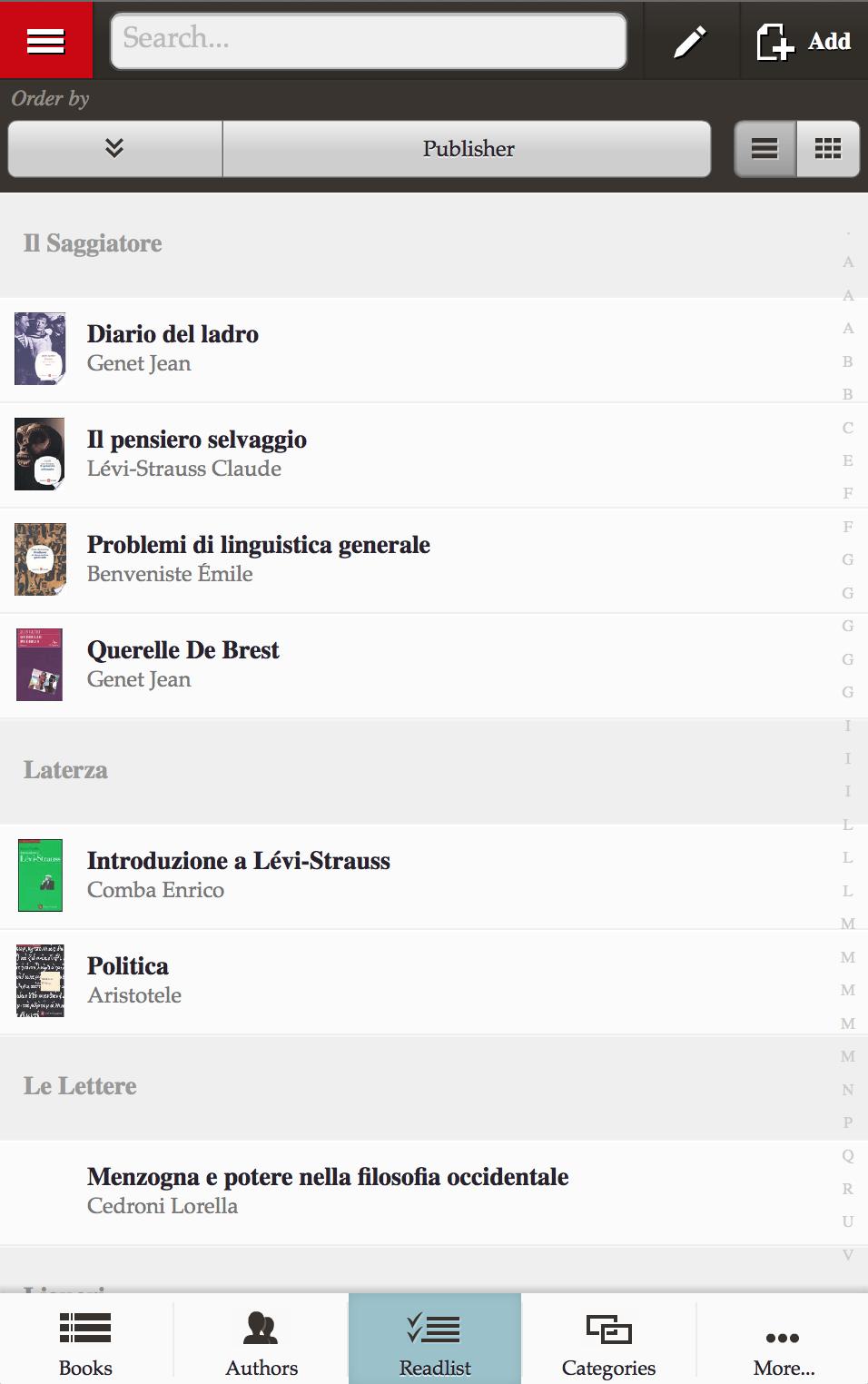The width and height of the screenshot is (868, 1384).
Task: Open the Authors section icon
Action: pos(261,1328)
